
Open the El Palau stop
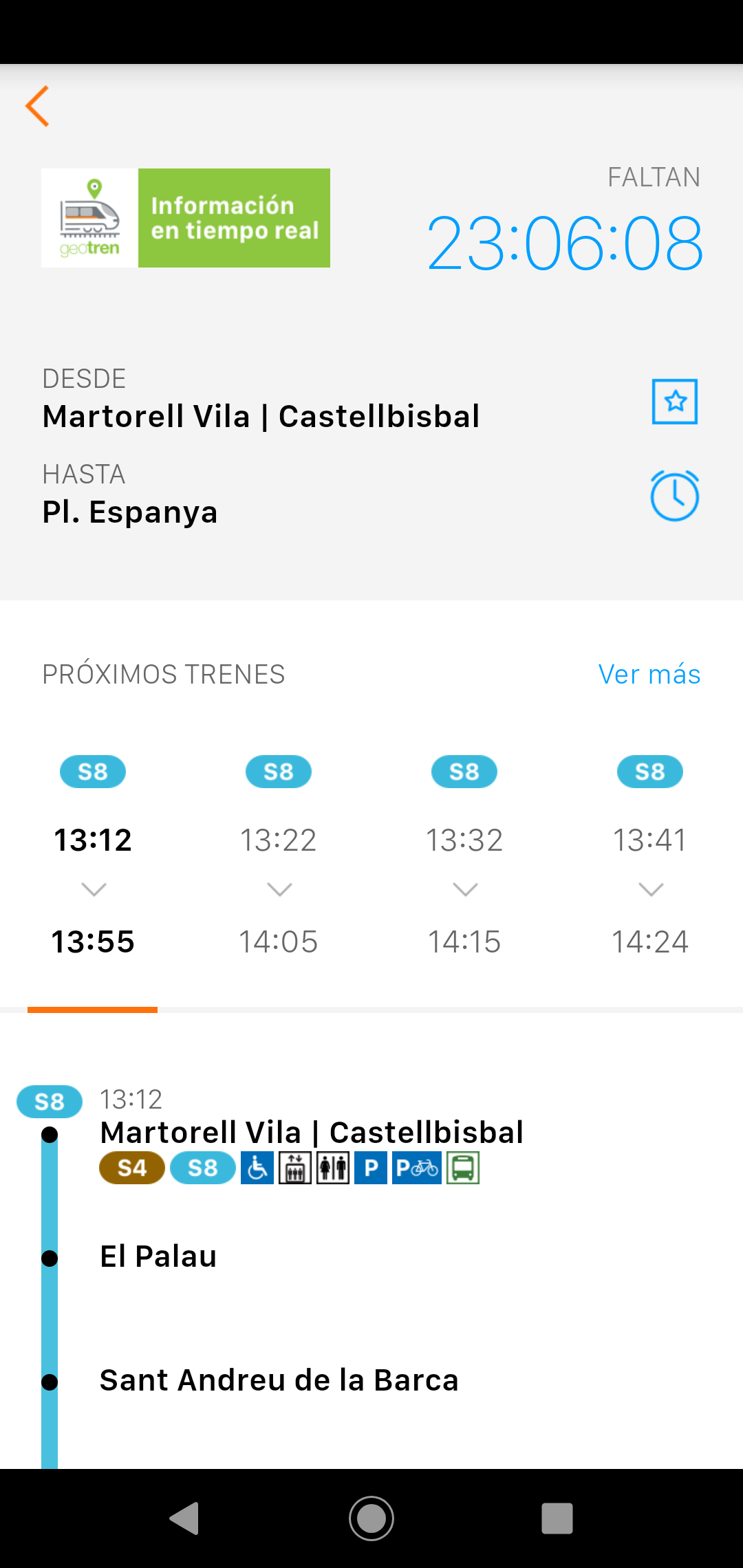click(x=158, y=1256)
